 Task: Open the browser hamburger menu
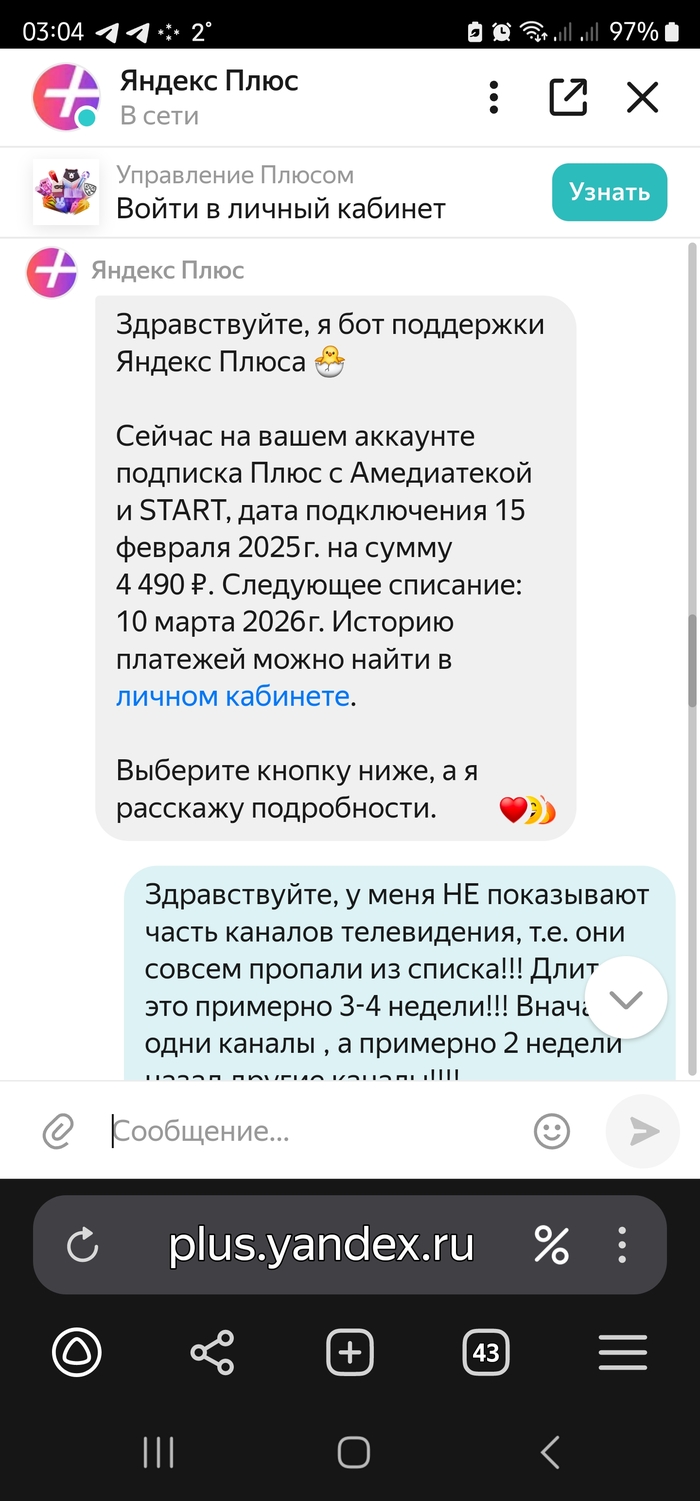(x=622, y=1353)
